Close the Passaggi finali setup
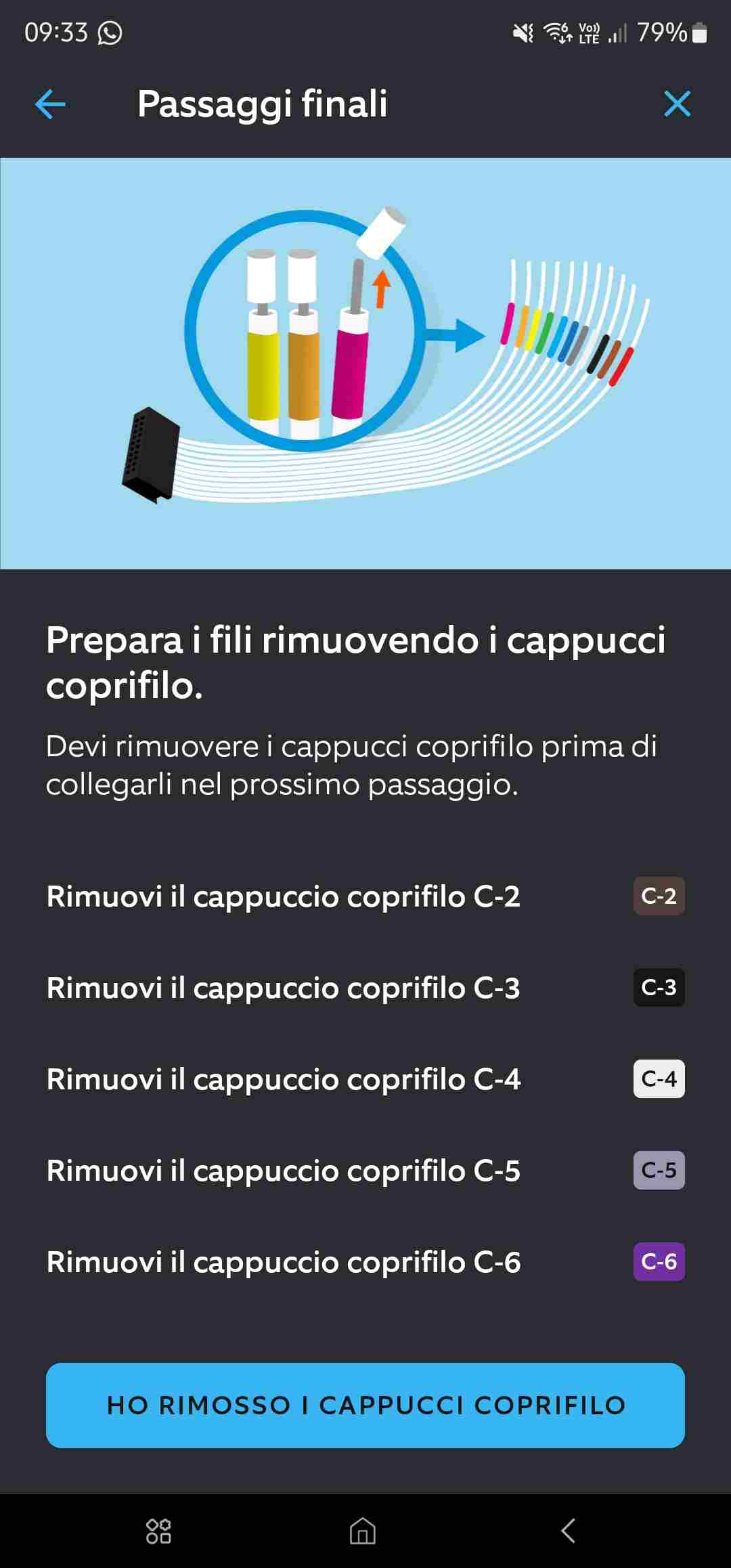 pos(677,104)
